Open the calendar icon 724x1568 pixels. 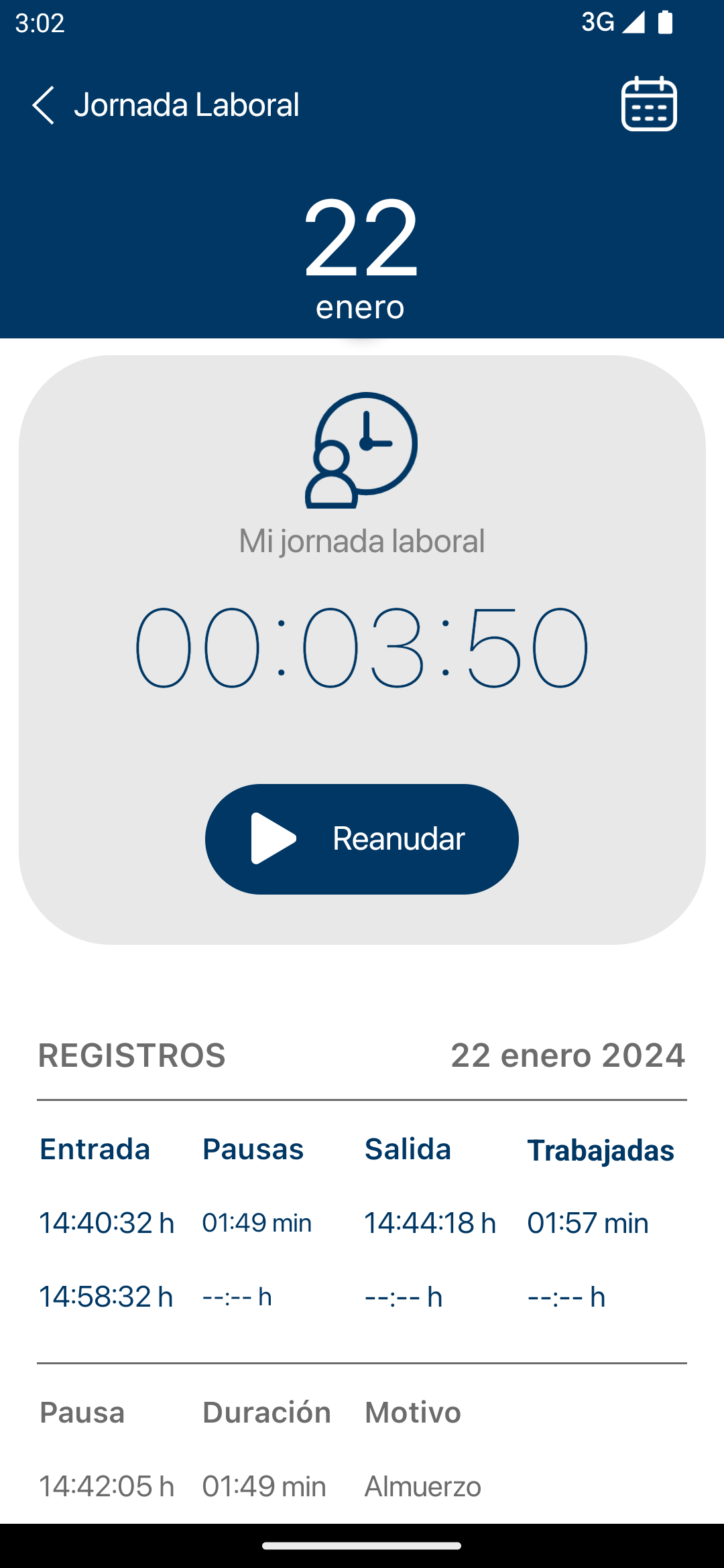(x=649, y=104)
